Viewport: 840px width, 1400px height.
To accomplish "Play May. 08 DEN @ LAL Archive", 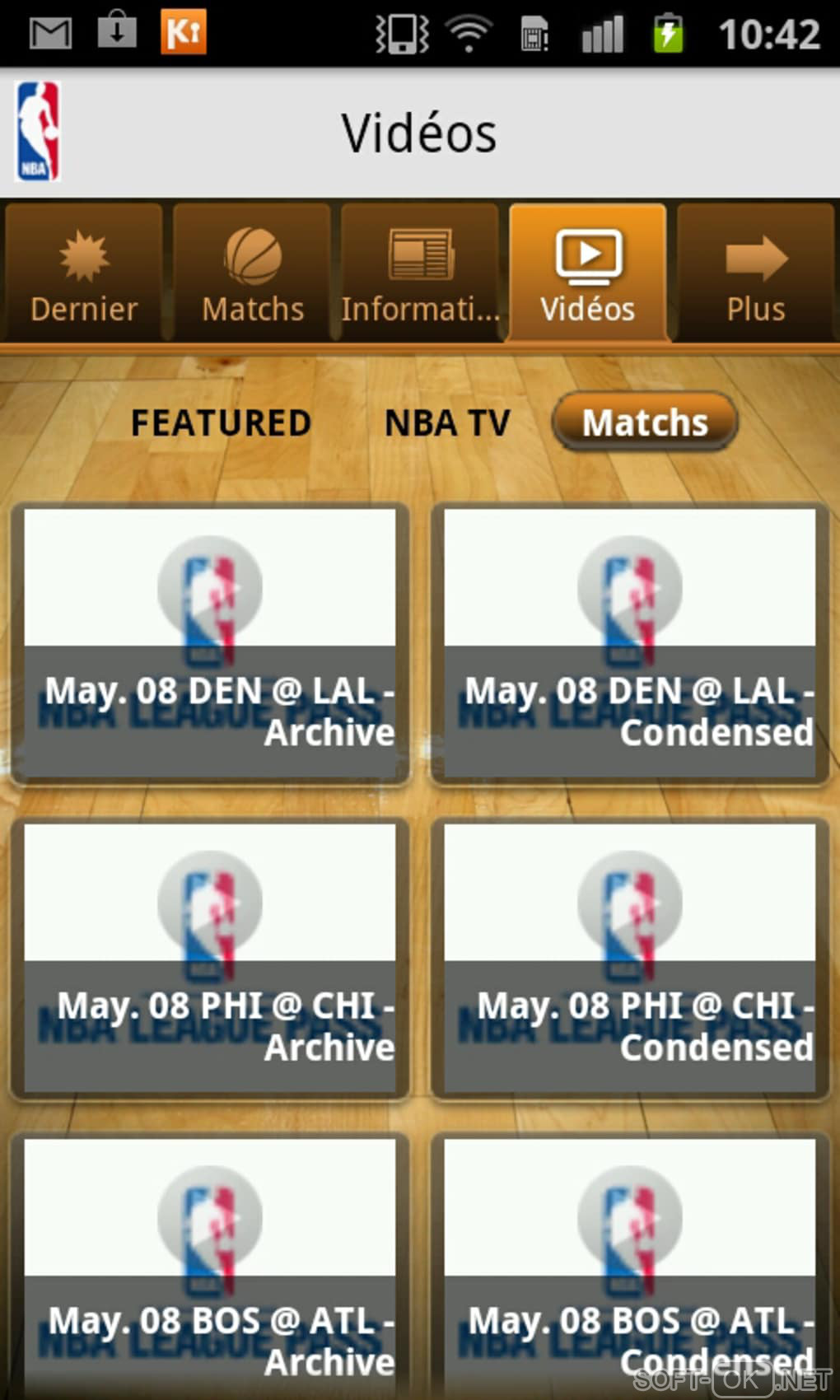I will [210, 642].
